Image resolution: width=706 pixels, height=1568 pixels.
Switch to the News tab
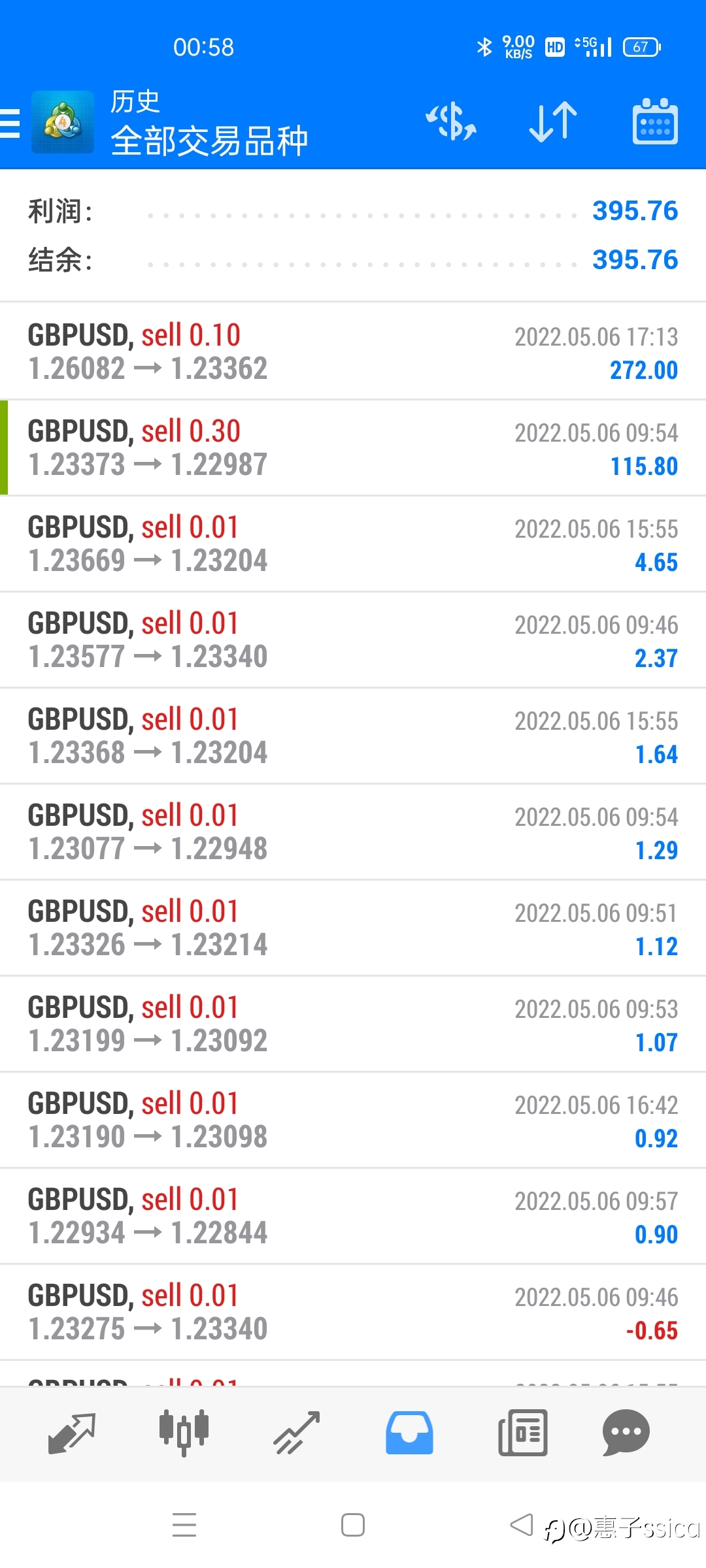[522, 1433]
